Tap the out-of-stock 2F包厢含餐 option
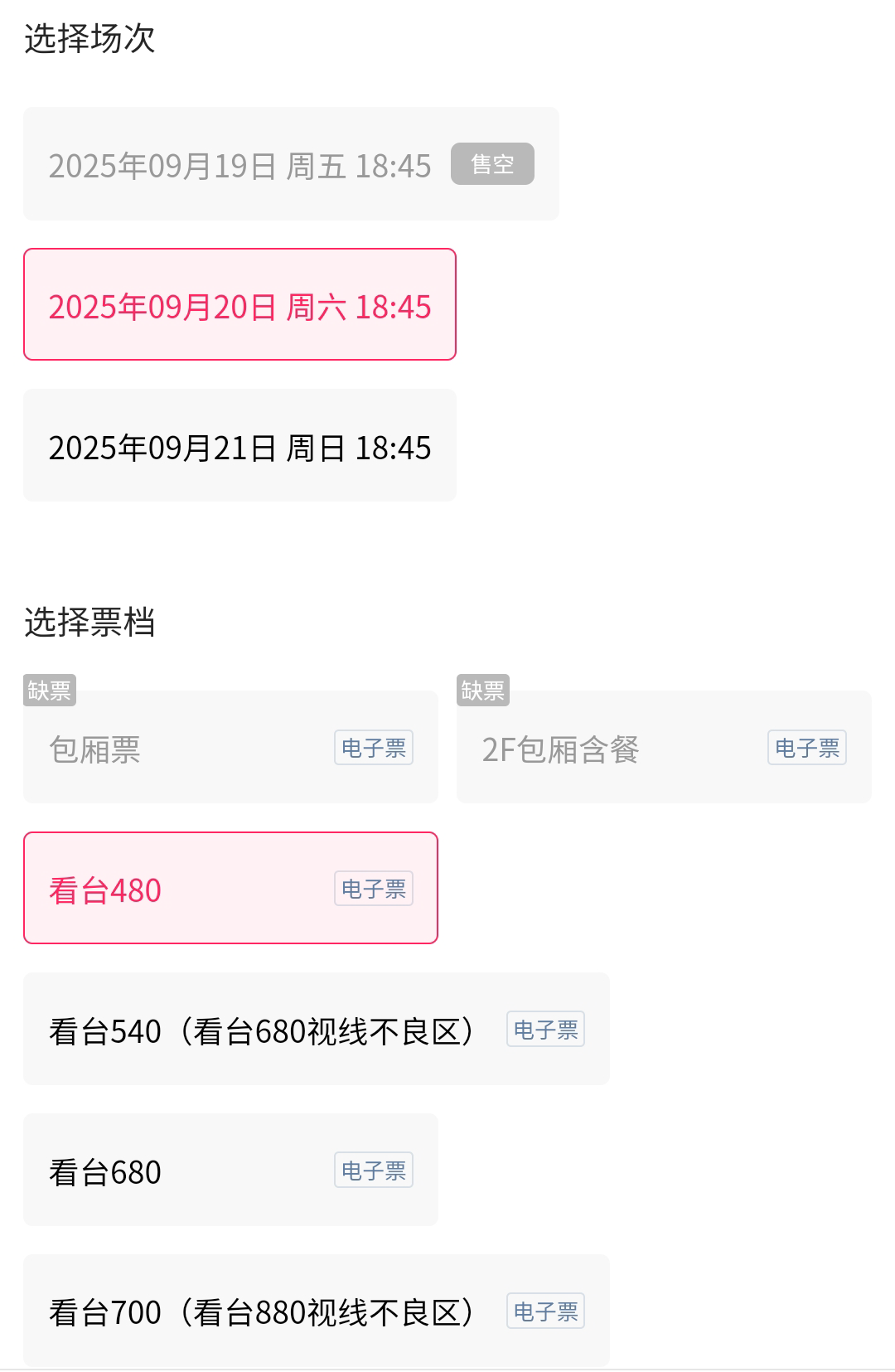This screenshot has height=1372, width=895. (x=663, y=748)
